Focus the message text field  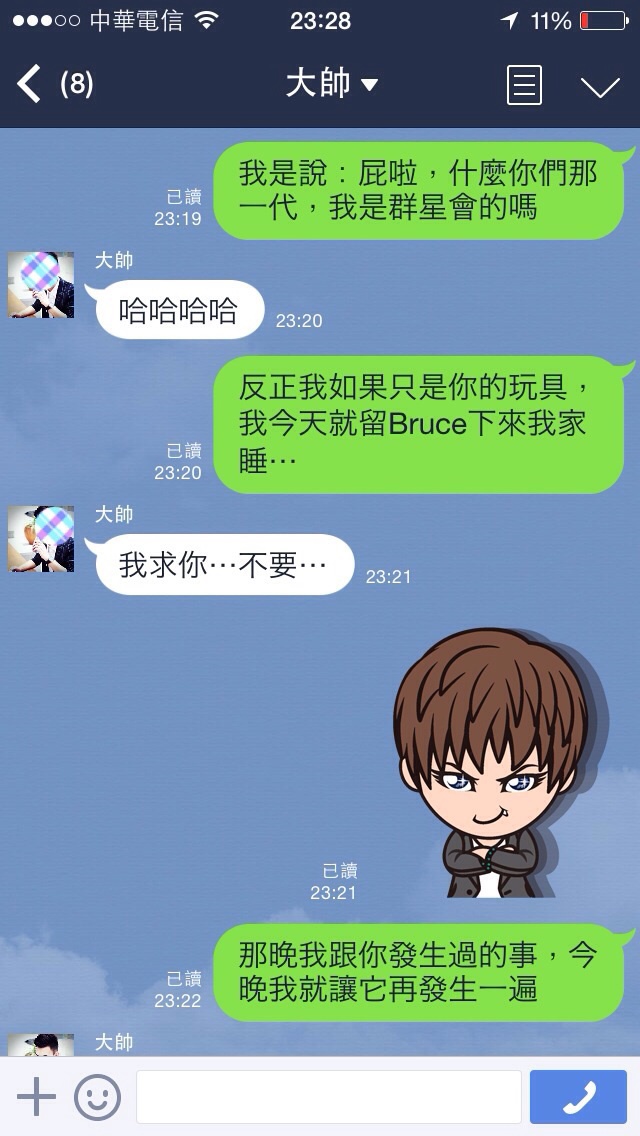pos(328,1097)
